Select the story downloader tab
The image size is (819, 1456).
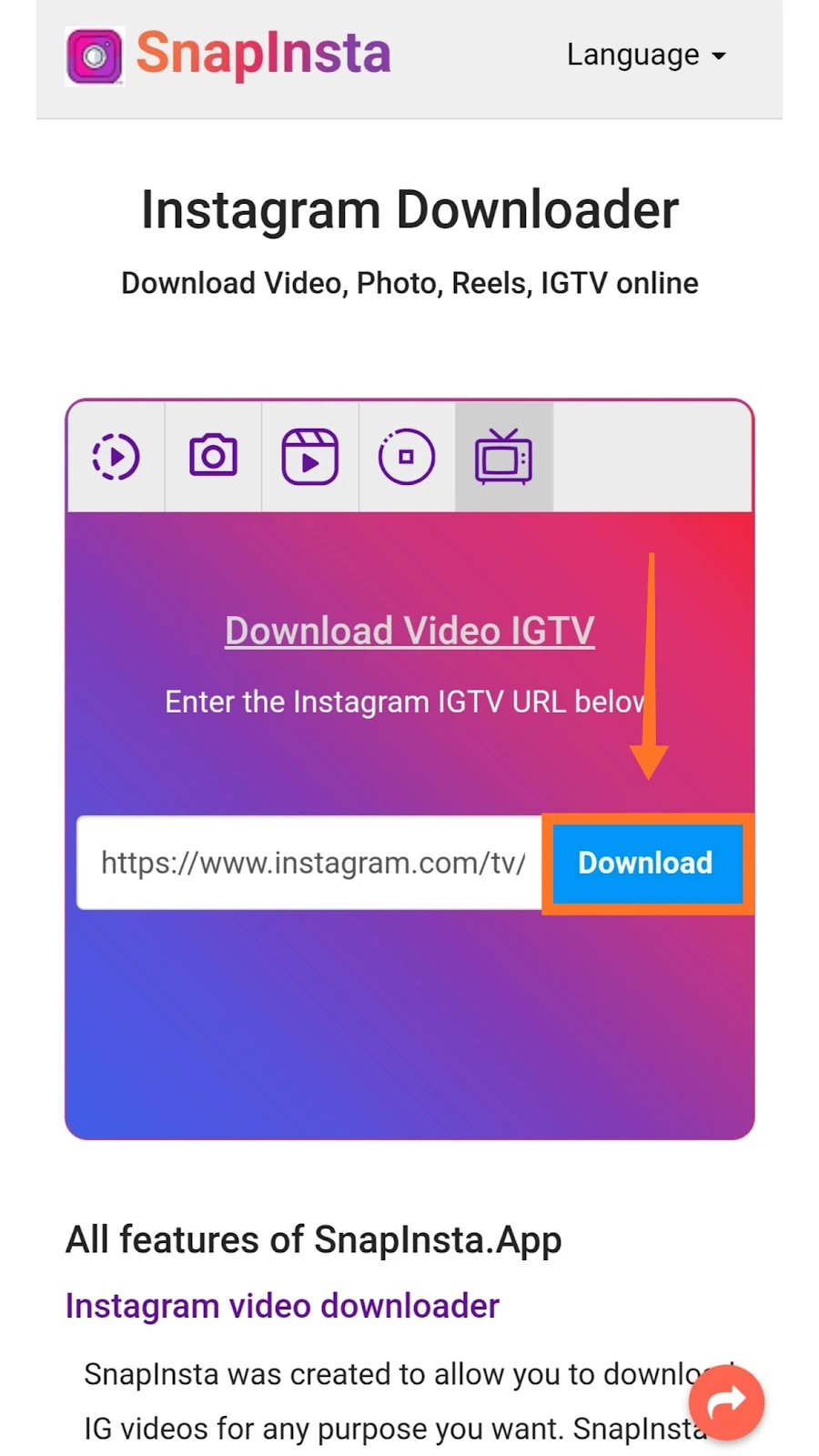pos(407,457)
